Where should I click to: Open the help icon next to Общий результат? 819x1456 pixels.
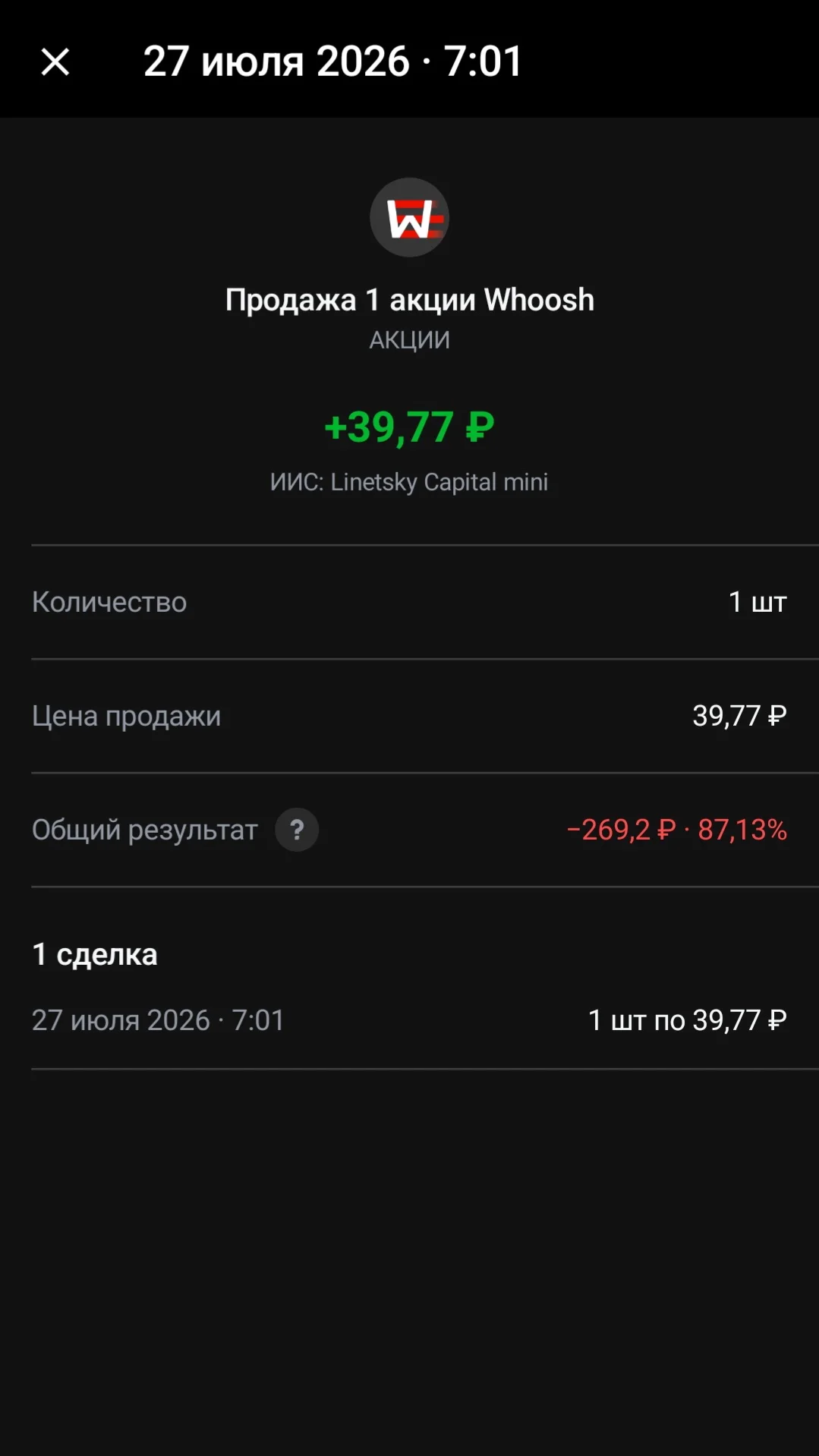[x=297, y=830]
